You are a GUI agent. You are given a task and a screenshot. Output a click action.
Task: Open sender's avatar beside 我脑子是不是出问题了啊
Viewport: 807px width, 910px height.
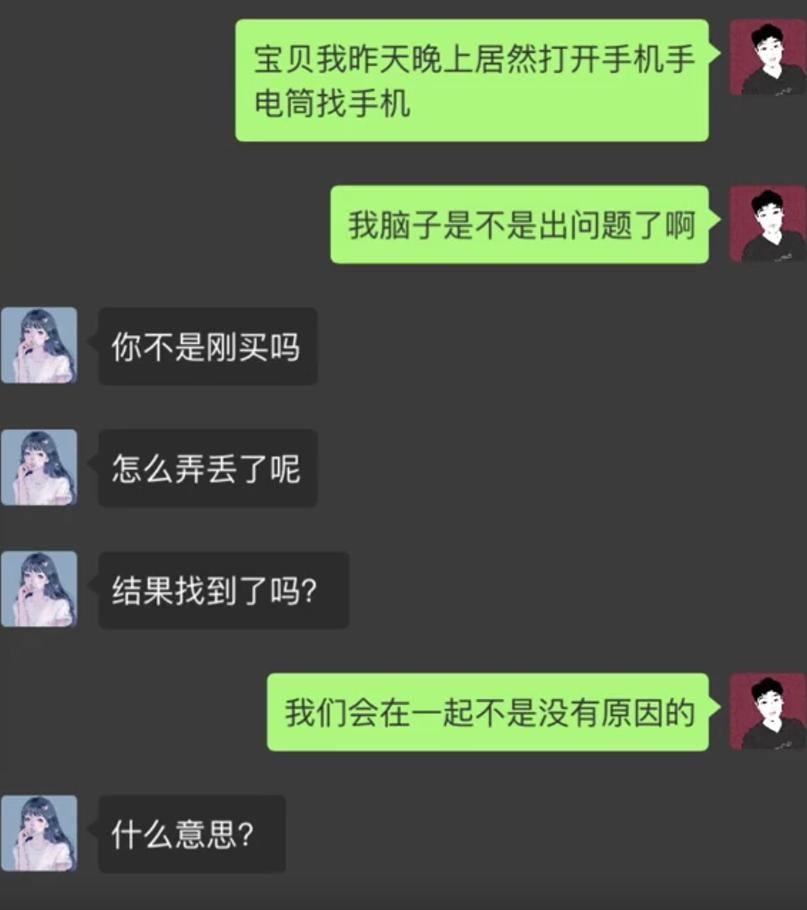767,224
